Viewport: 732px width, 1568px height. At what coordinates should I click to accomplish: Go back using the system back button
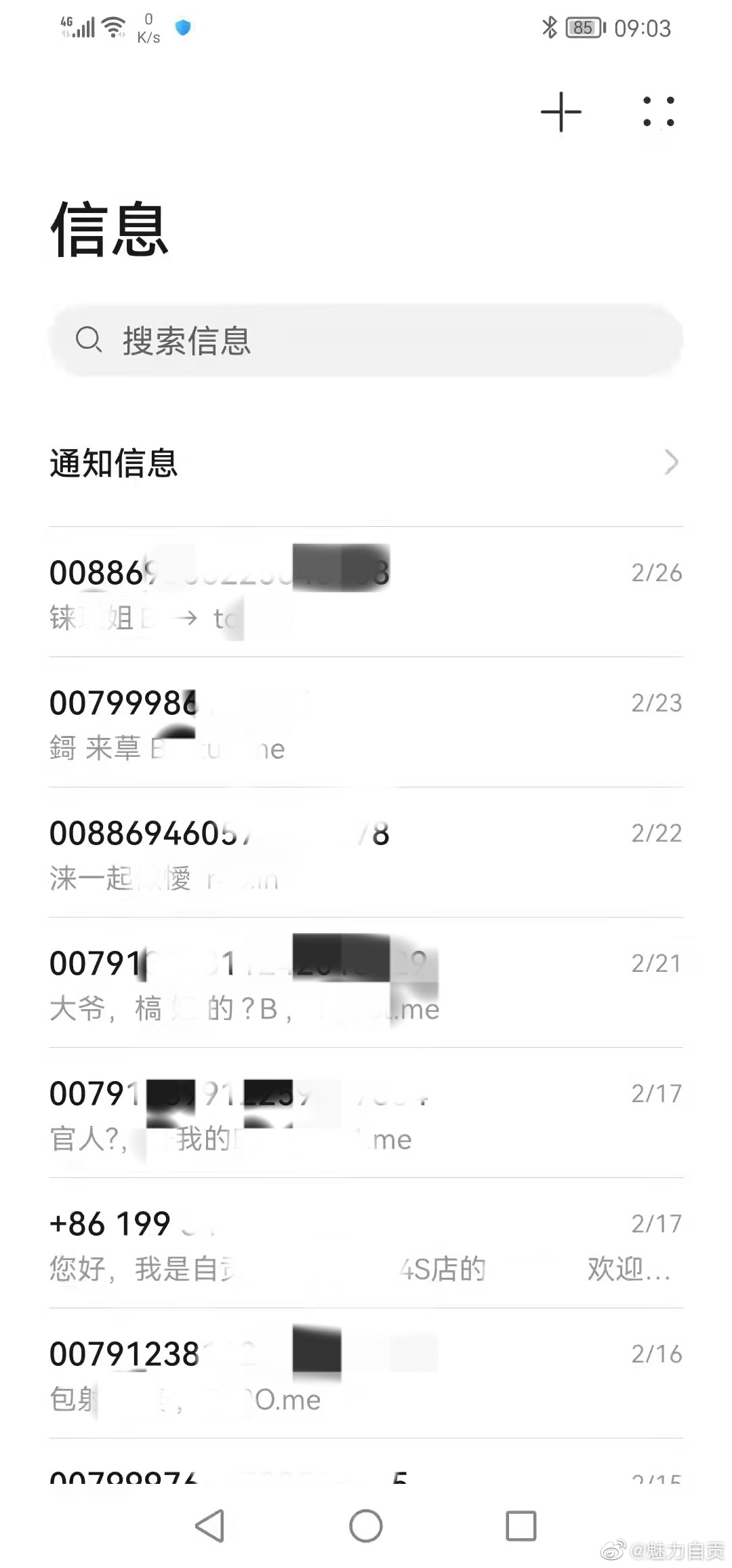210,1526
